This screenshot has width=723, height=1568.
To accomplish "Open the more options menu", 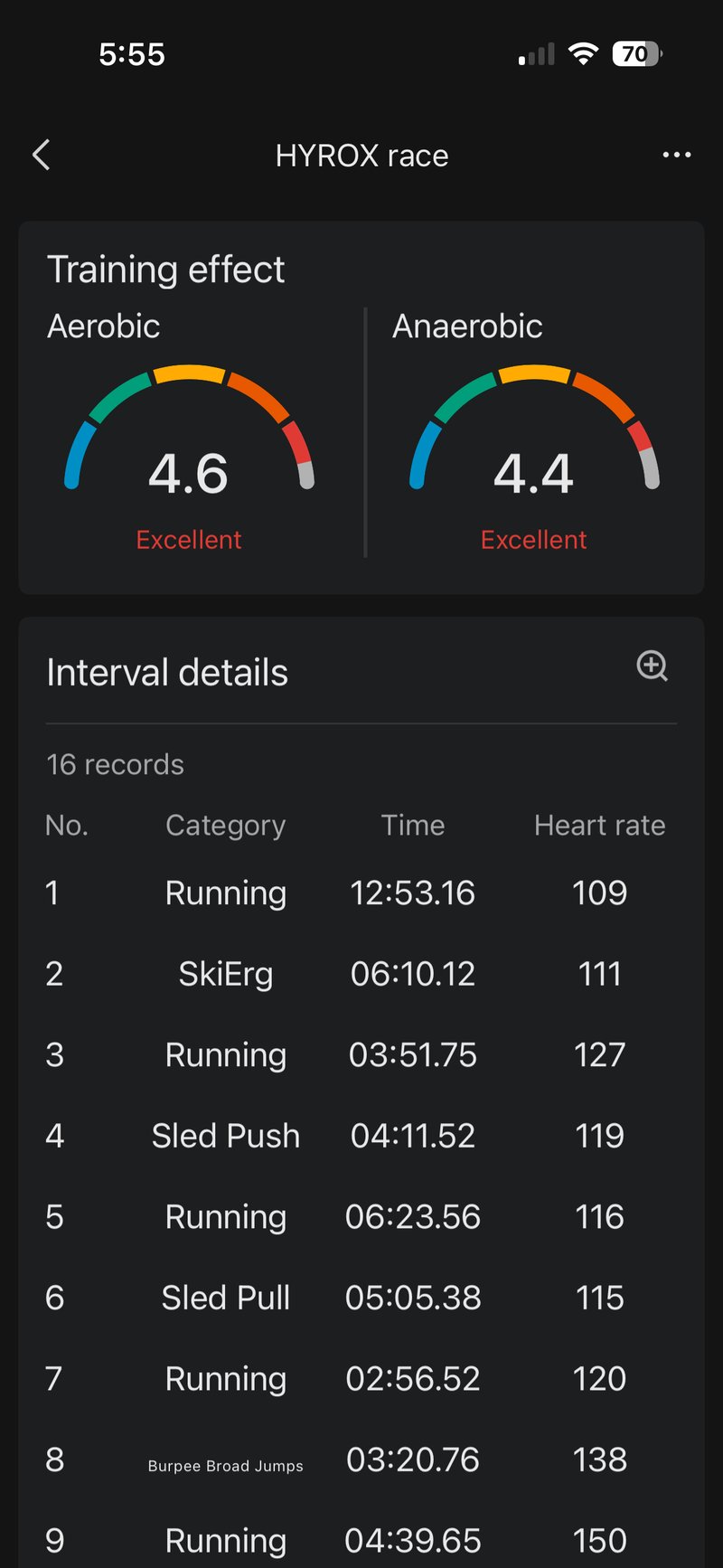I will [676, 155].
